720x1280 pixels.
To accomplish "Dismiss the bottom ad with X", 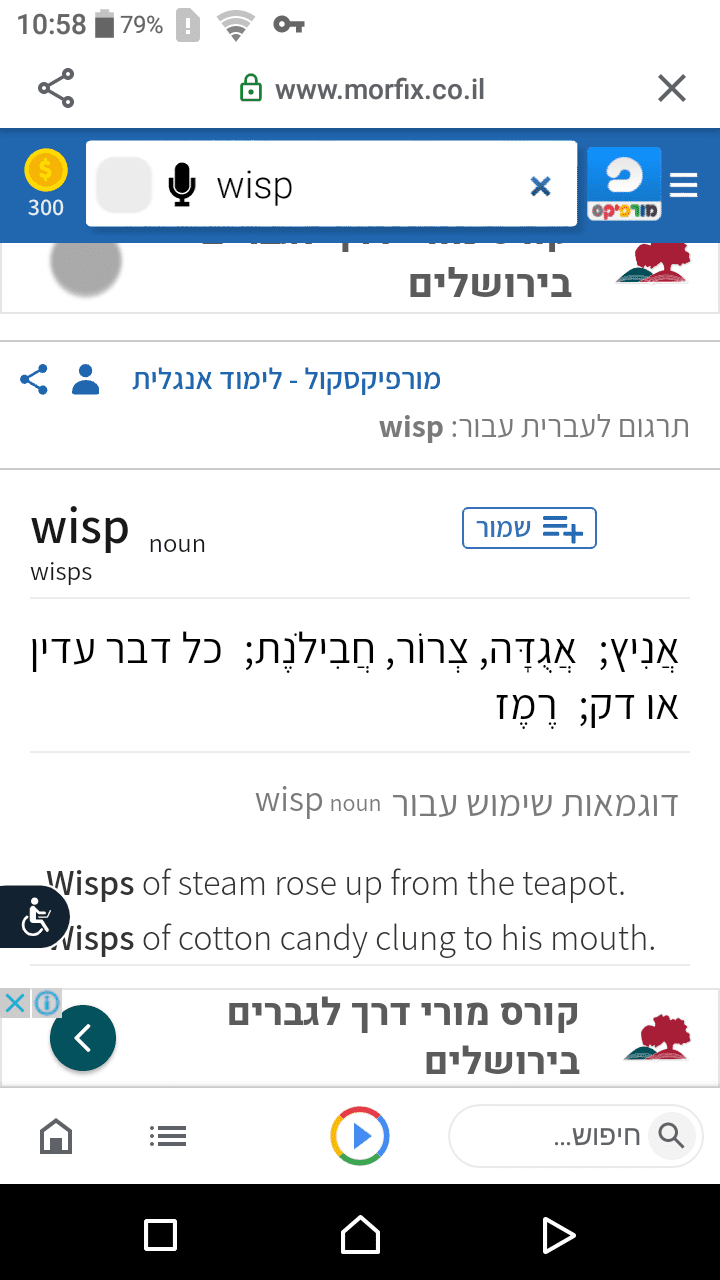I will click(15, 1003).
